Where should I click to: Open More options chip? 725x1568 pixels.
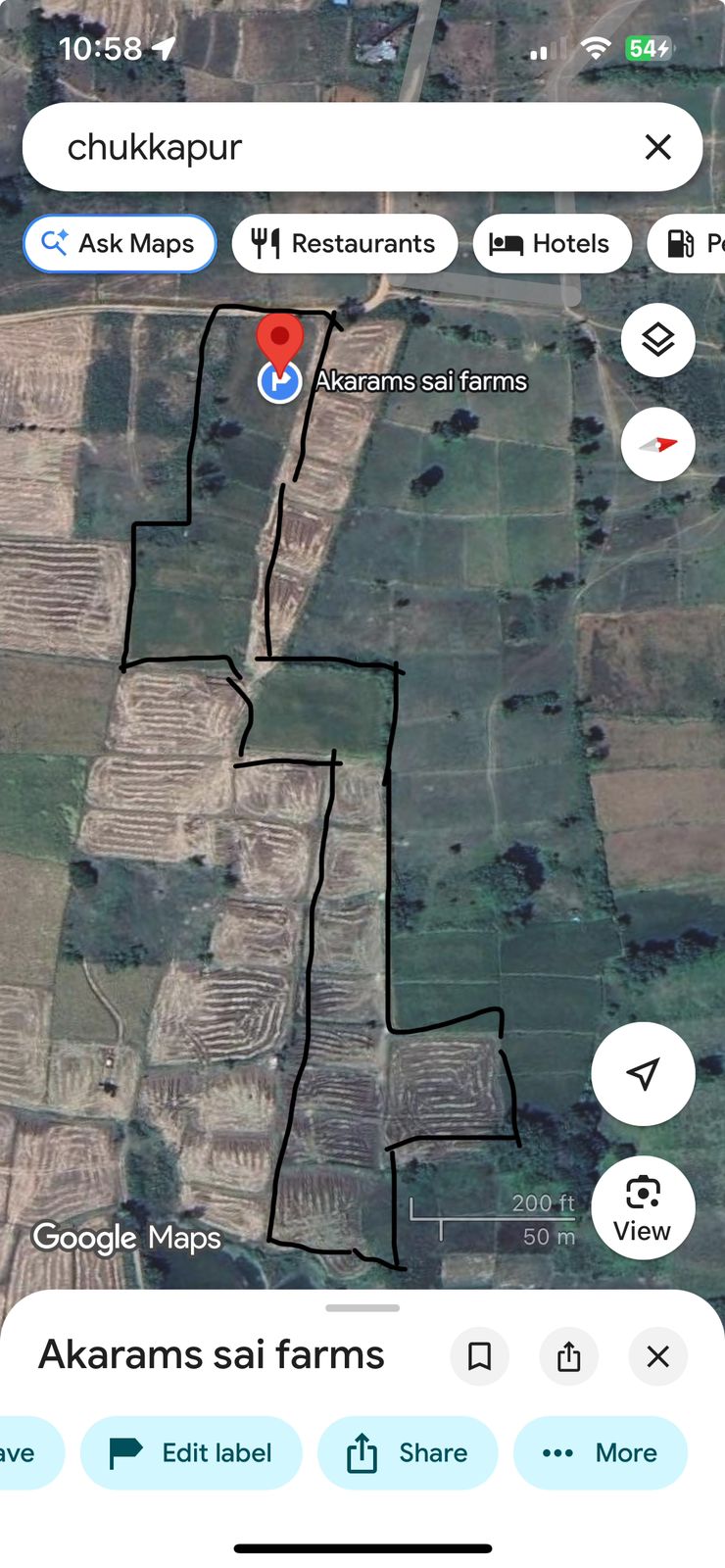[600, 1452]
